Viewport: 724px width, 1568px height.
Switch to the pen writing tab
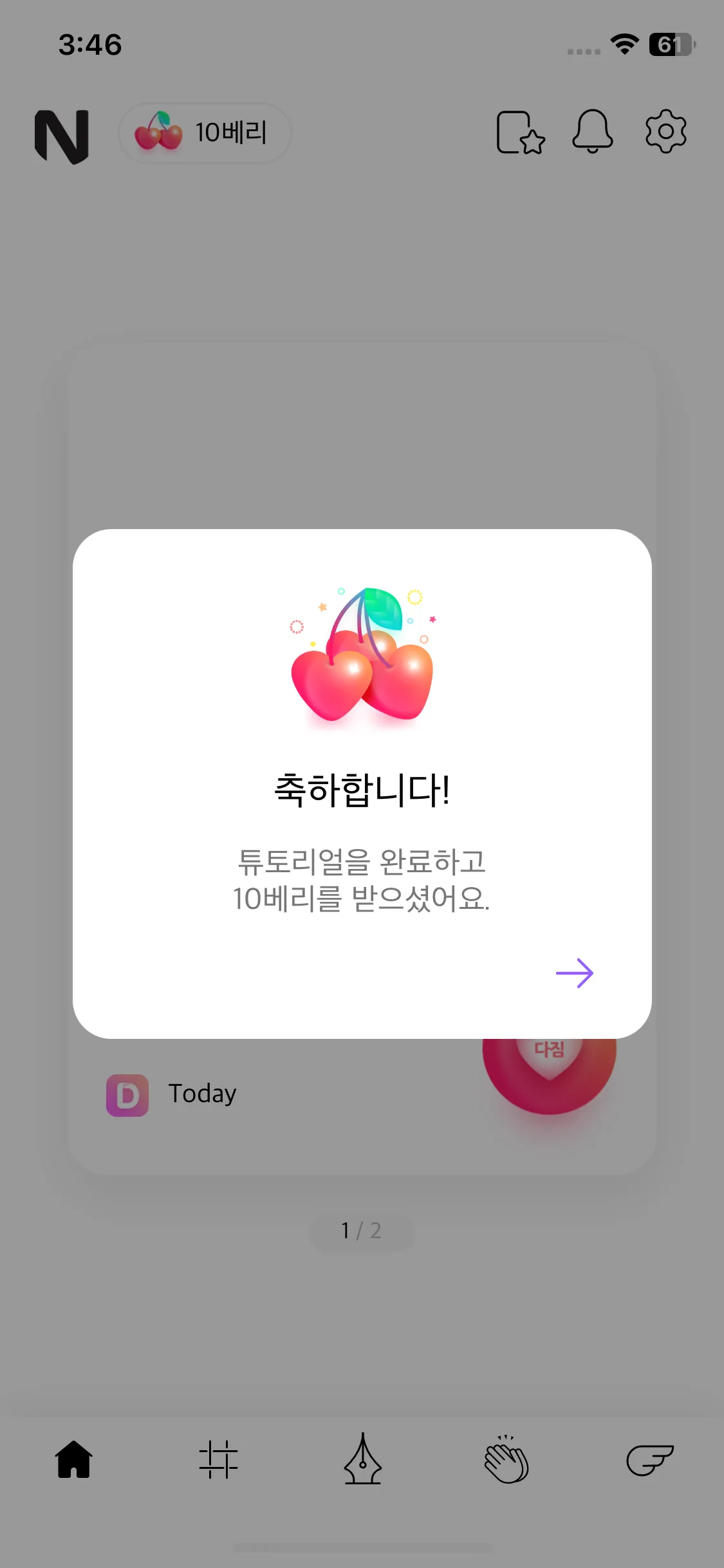(362, 1459)
